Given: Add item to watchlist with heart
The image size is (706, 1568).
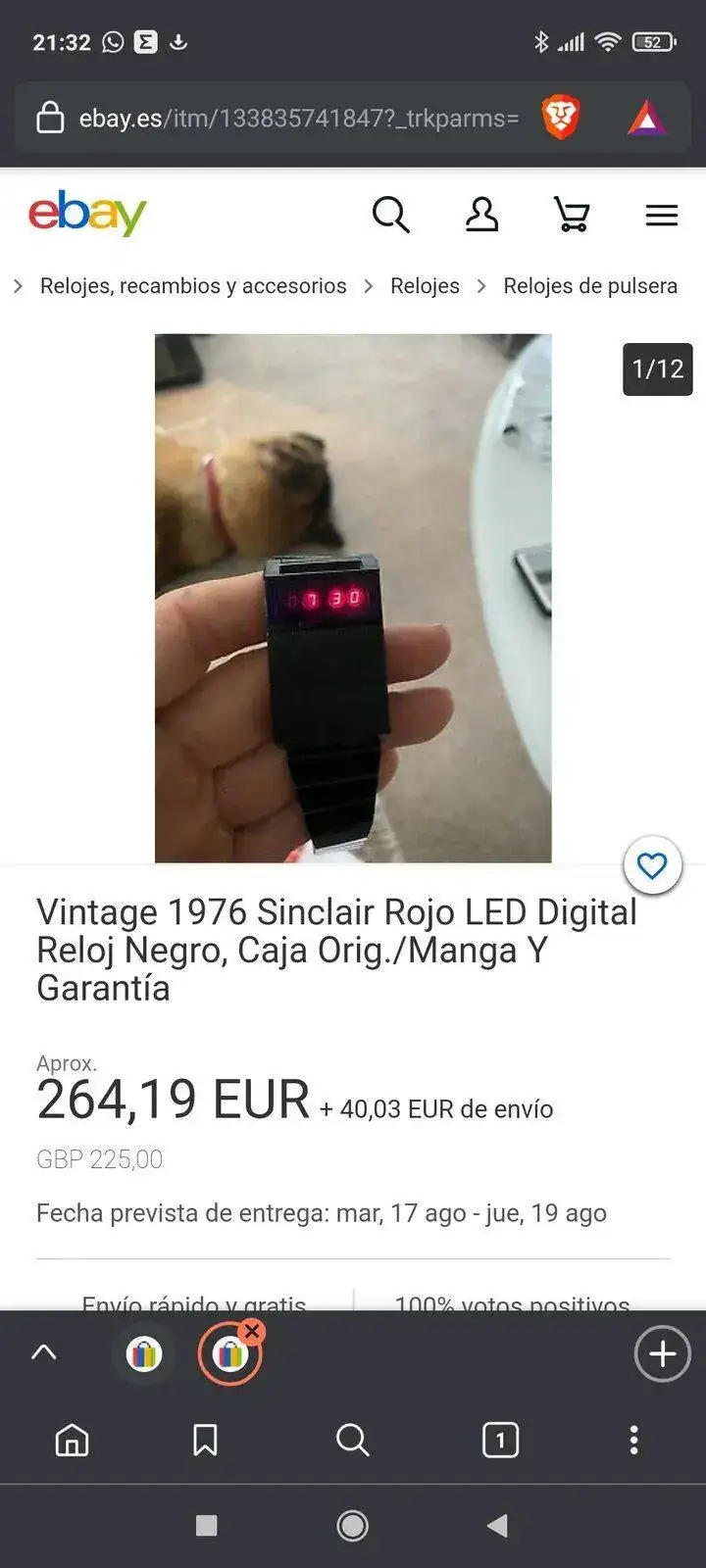Looking at the screenshot, I should pos(652,865).
